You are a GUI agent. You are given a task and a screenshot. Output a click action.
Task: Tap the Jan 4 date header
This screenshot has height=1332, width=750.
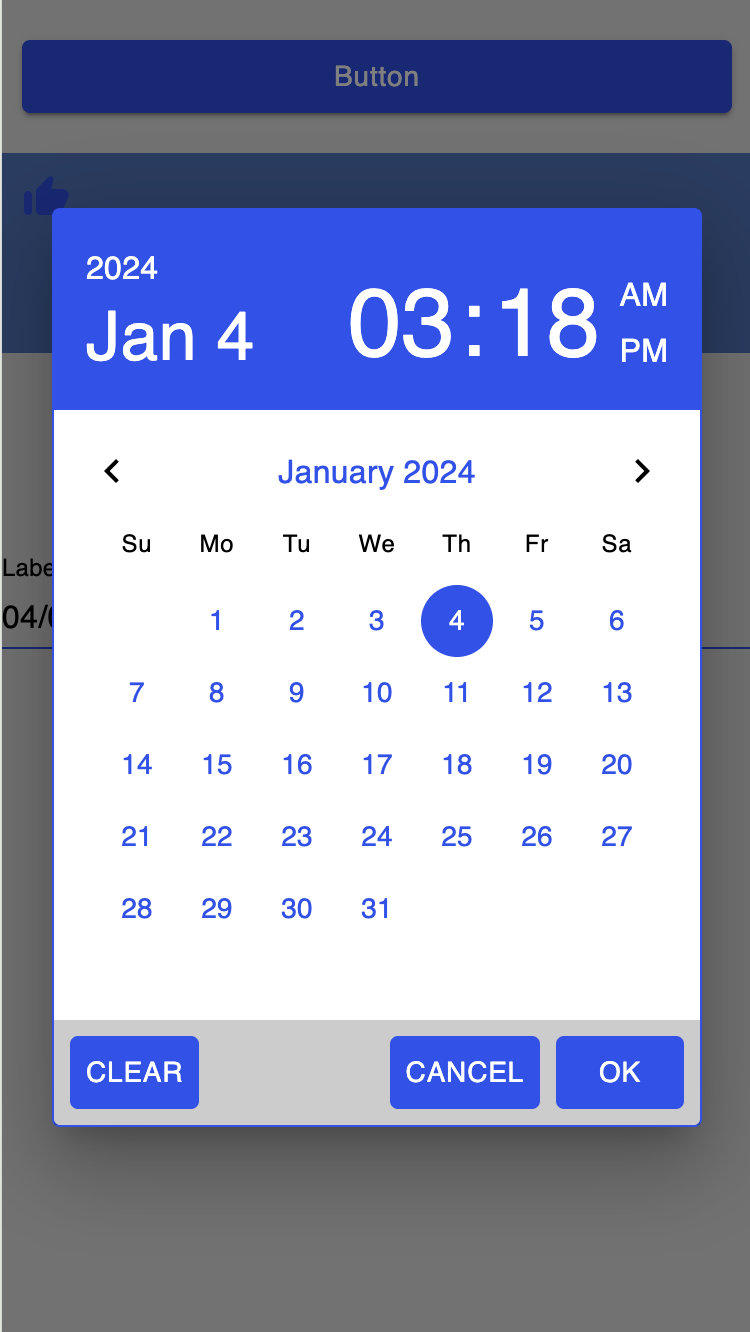coord(169,336)
